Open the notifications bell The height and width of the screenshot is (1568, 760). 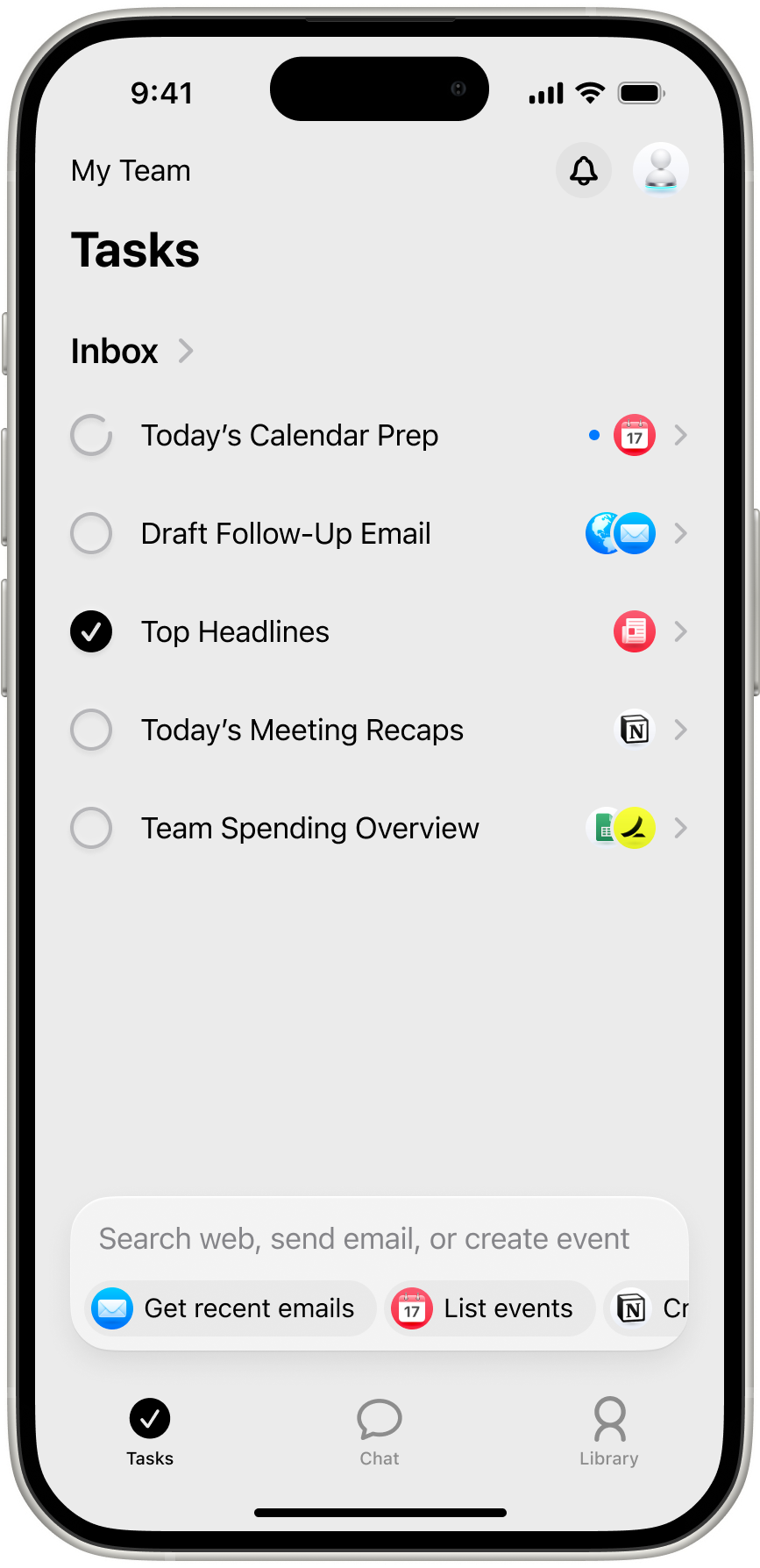[x=584, y=170]
